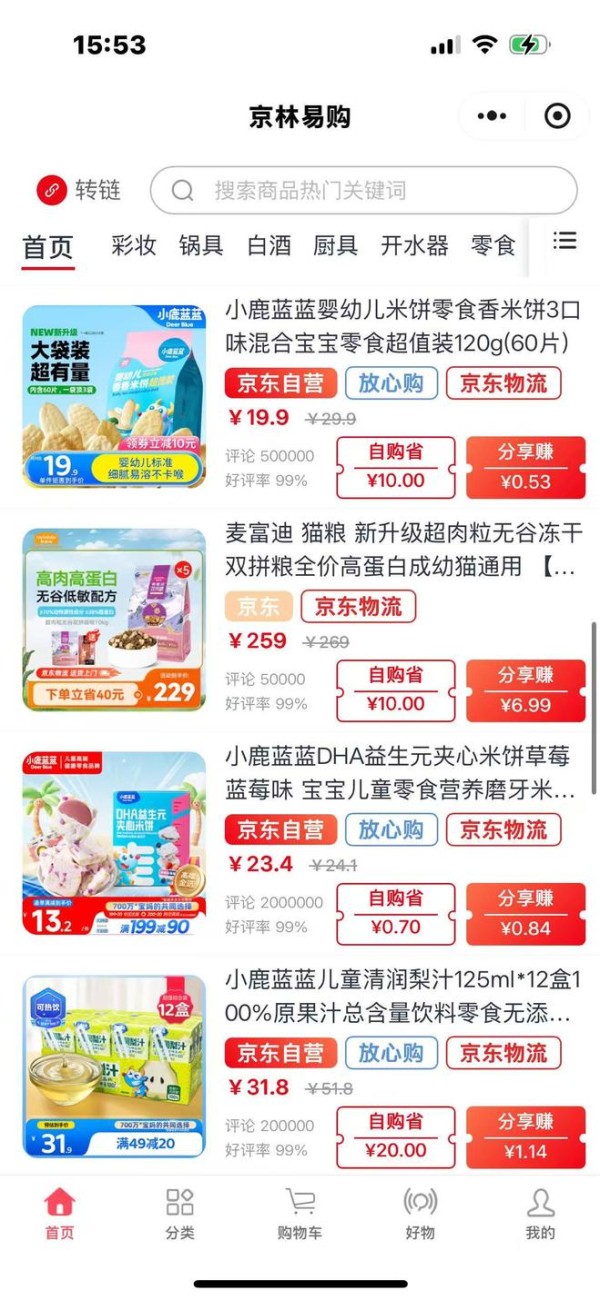Viewport: 600px width, 1300px height.
Task: Open the 分类 bottom navigation tab
Action: pyautogui.click(x=180, y=1214)
